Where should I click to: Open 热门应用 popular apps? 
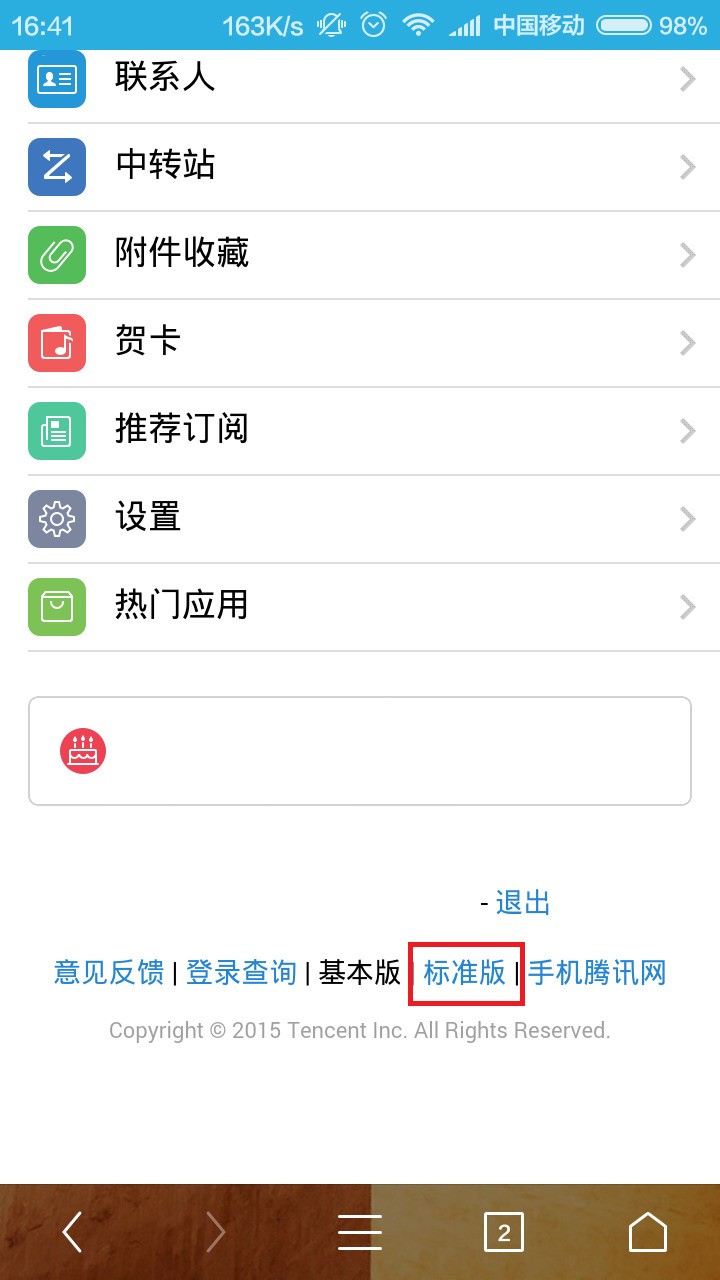pyautogui.click(x=360, y=607)
